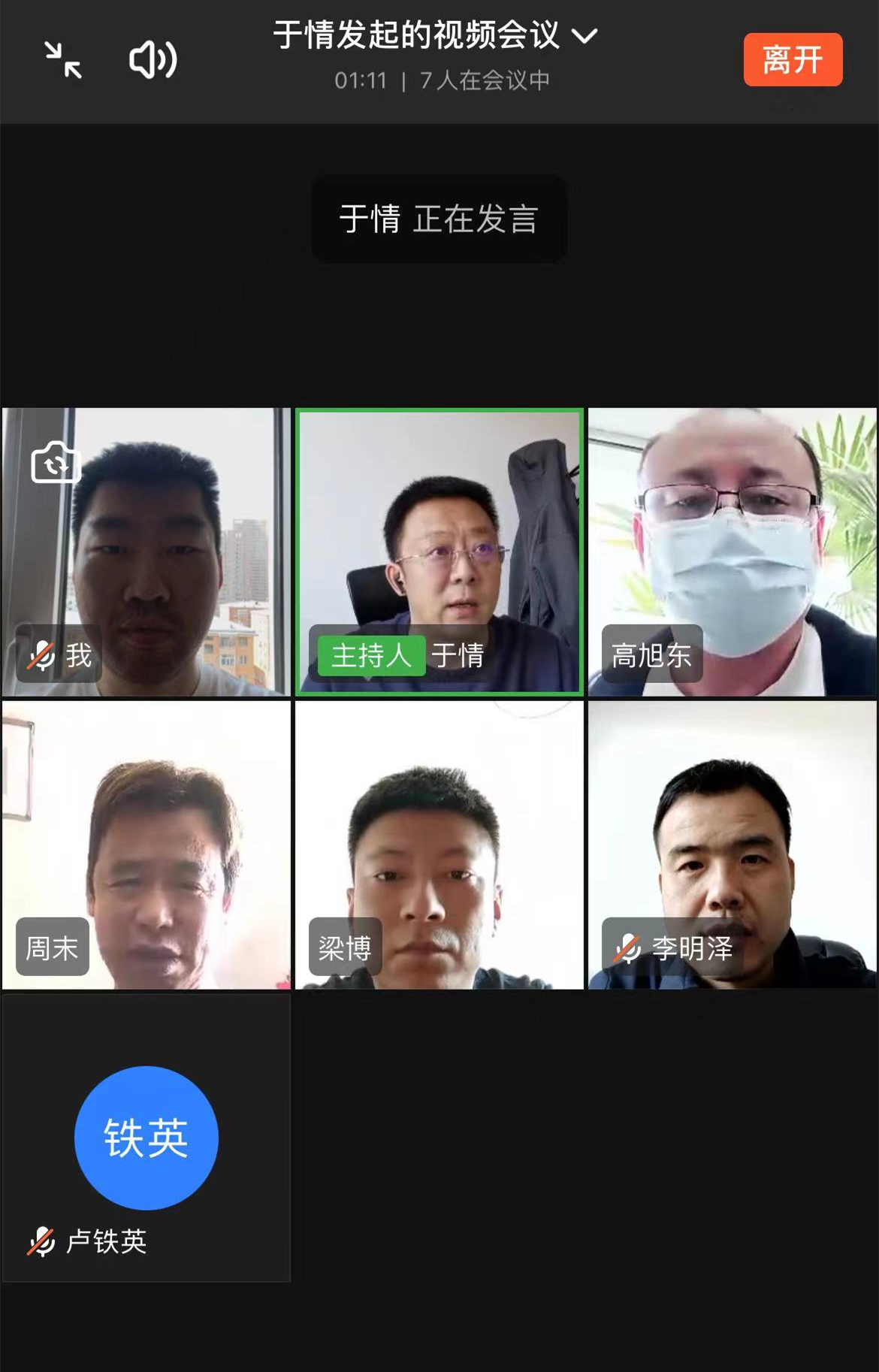Open 卢铁英's avatar tile
This screenshot has width=879, height=1372.
[x=146, y=1138]
